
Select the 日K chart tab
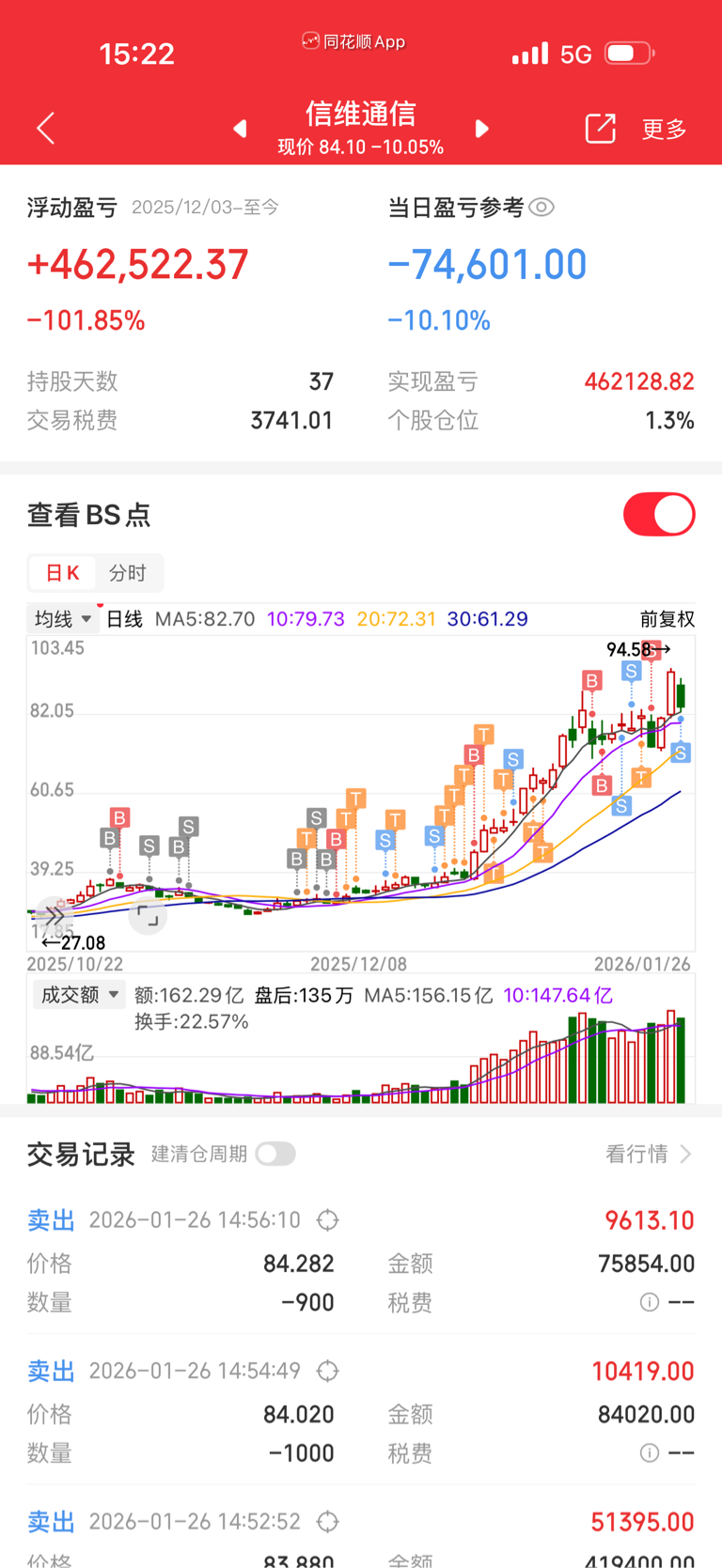point(62,573)
